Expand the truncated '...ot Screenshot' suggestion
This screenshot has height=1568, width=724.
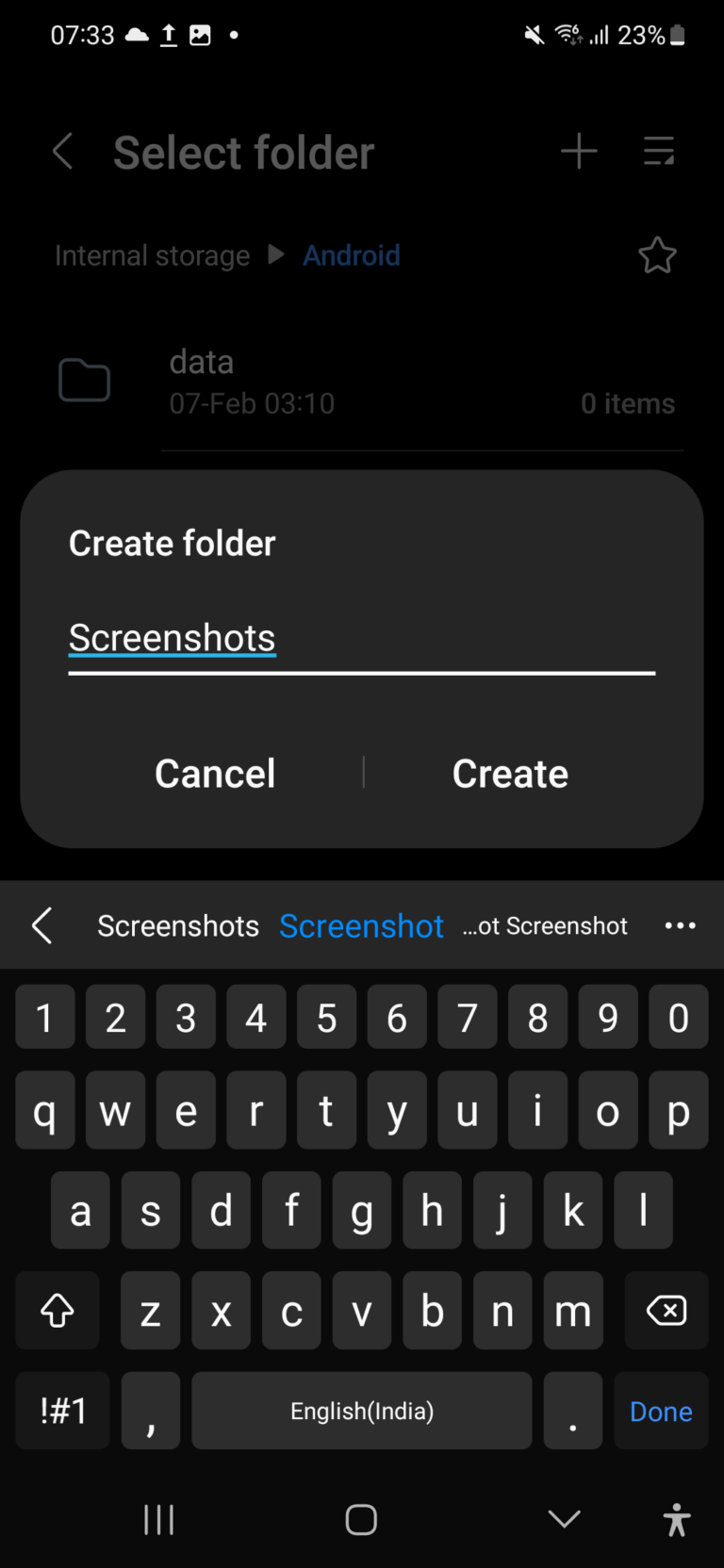[x=544, y=925]
